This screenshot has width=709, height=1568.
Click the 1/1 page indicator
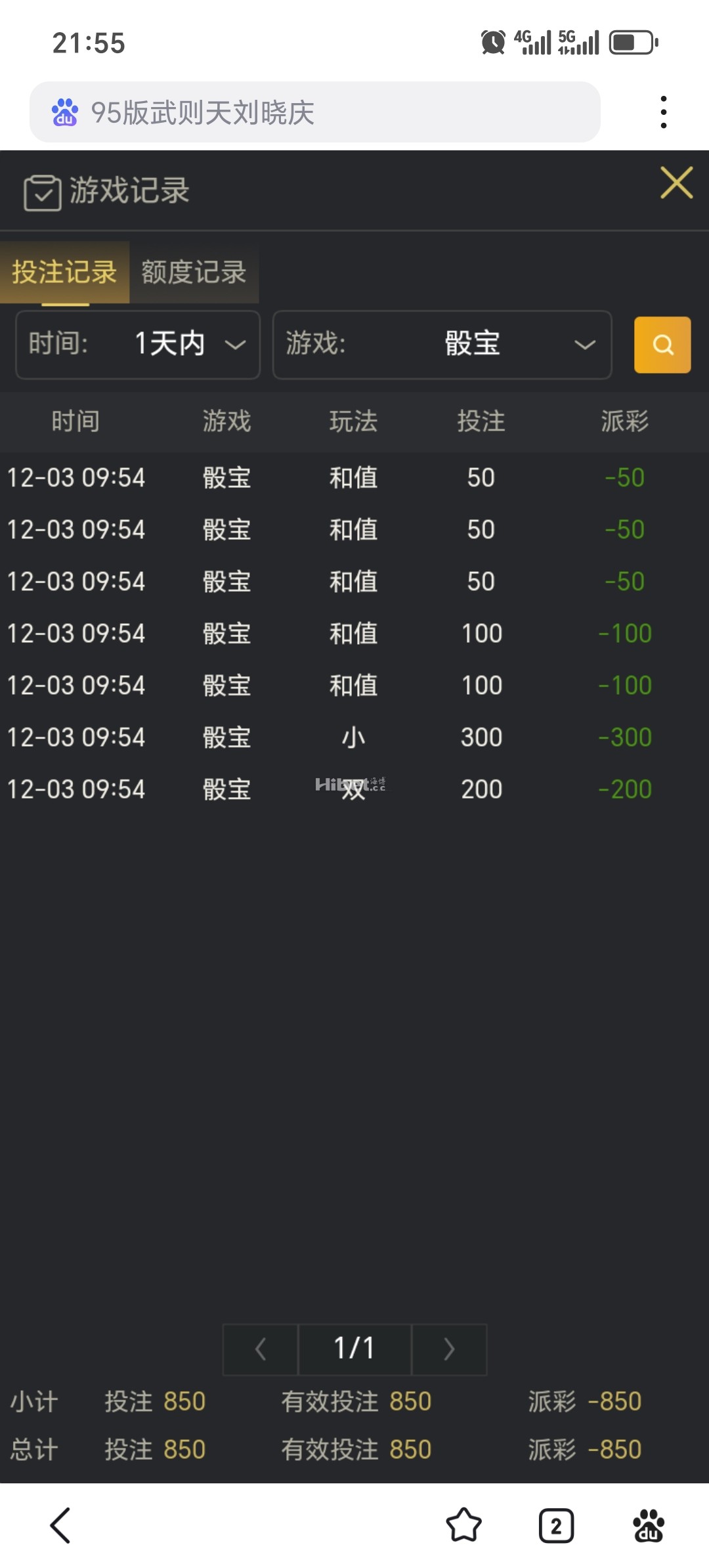tap(354, 1349)
